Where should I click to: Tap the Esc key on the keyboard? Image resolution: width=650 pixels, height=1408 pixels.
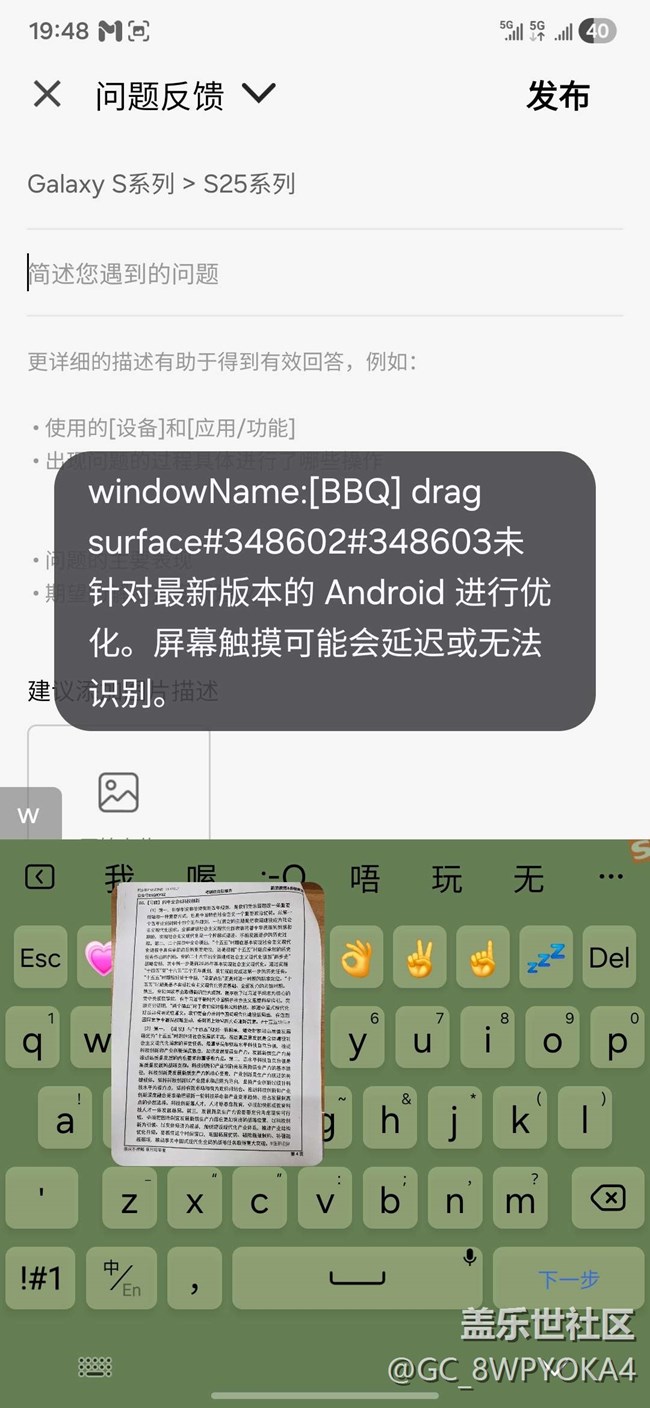pyautogui.click(x=40, y=958)
